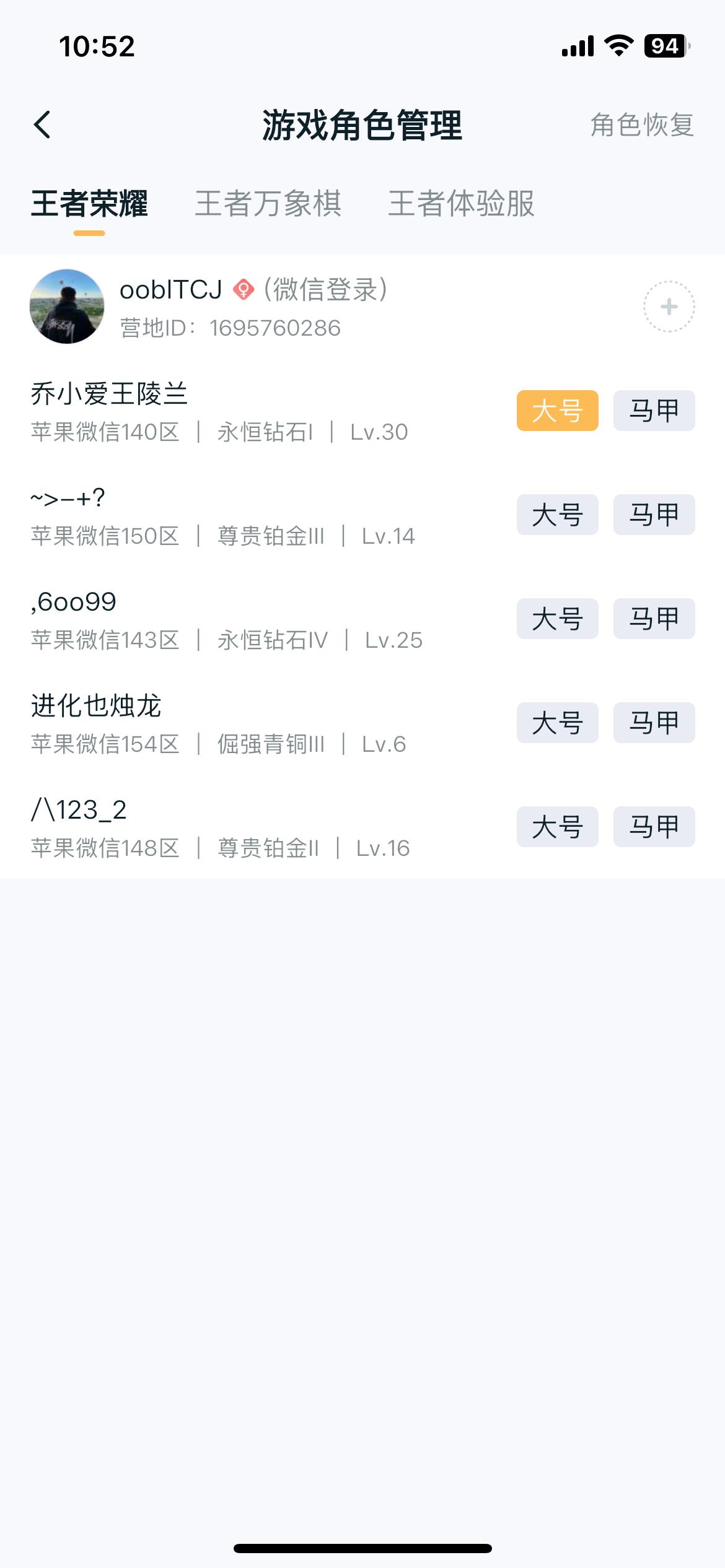The width and height of the screenshot is (725, 1568).
Task: Toggle 大号 status for 乔小爱王陵兰
Action: pos(556,411)
